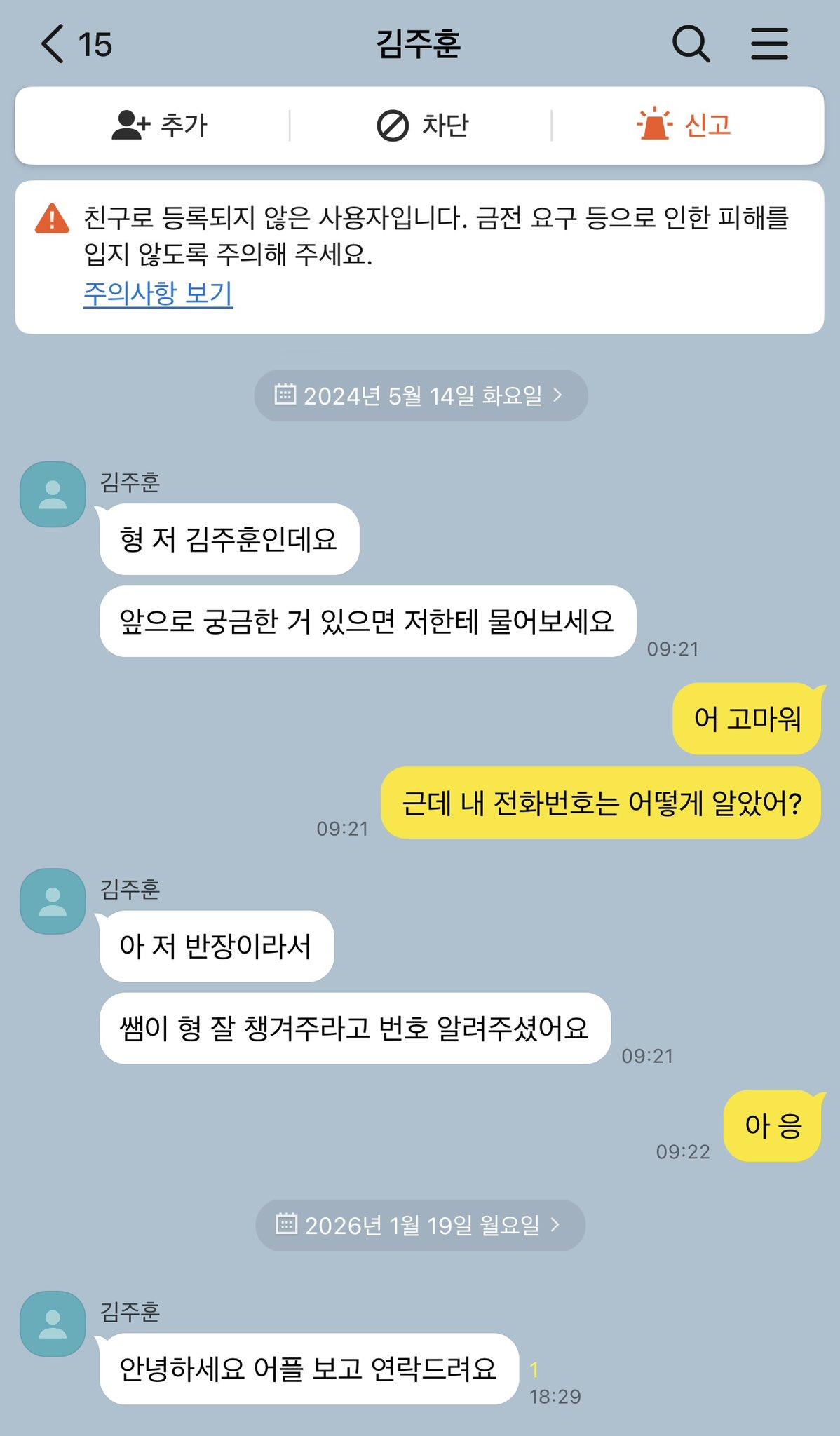Block this user with 차단
The width and height of the screenshot is (840, 1436).
pos(422,126)
